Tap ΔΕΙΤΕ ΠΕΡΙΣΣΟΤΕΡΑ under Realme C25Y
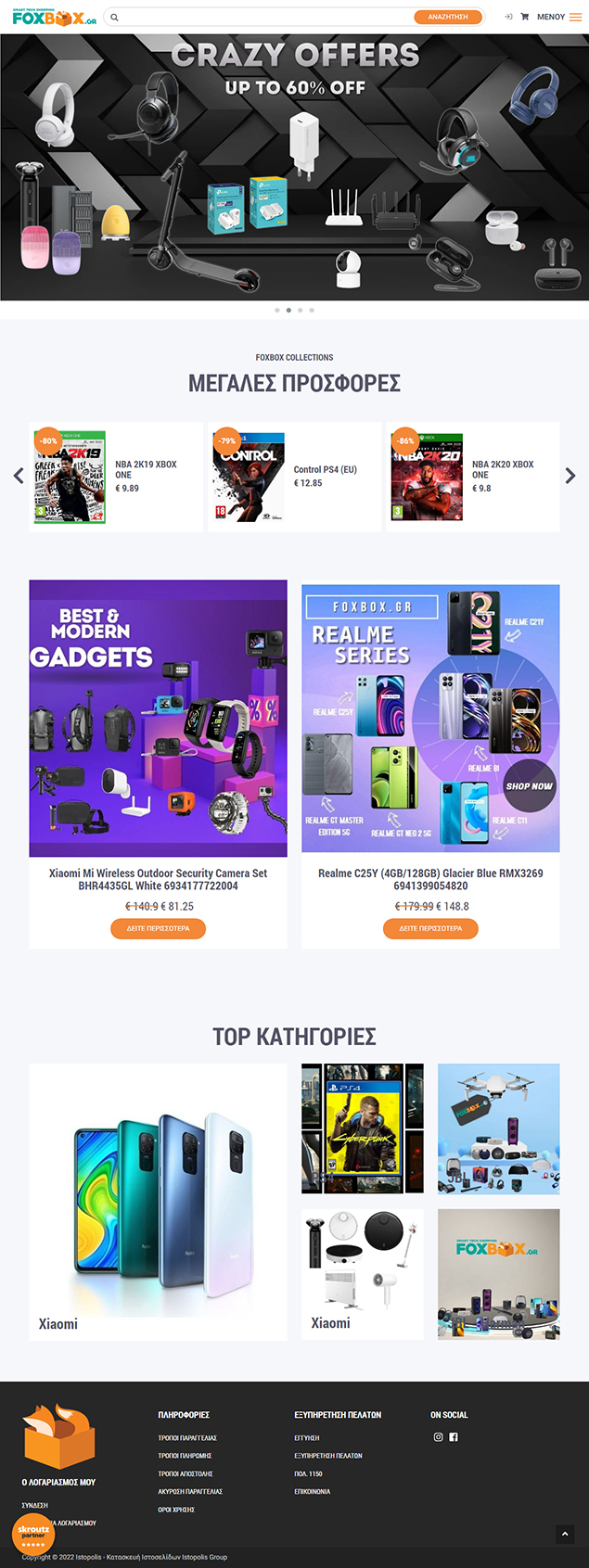589x1568 pixels. click(430, 928)
